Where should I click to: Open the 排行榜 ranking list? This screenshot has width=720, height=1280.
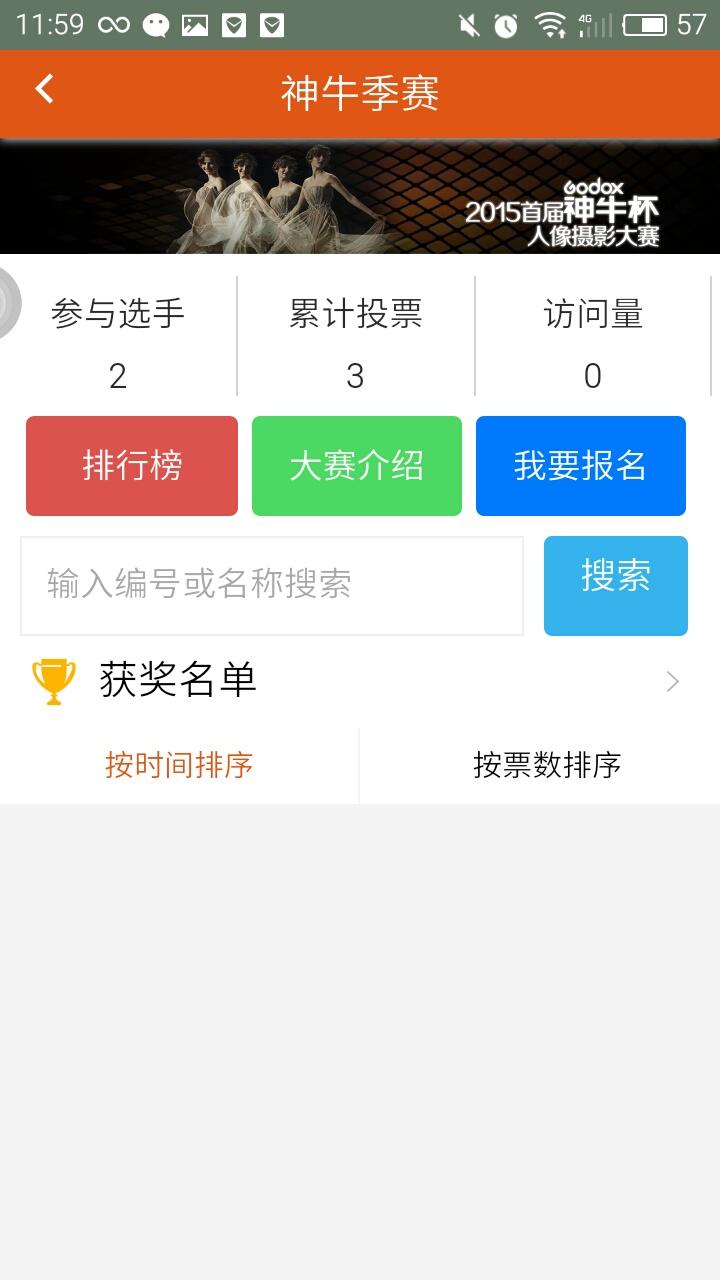click(x=132, y=466)
